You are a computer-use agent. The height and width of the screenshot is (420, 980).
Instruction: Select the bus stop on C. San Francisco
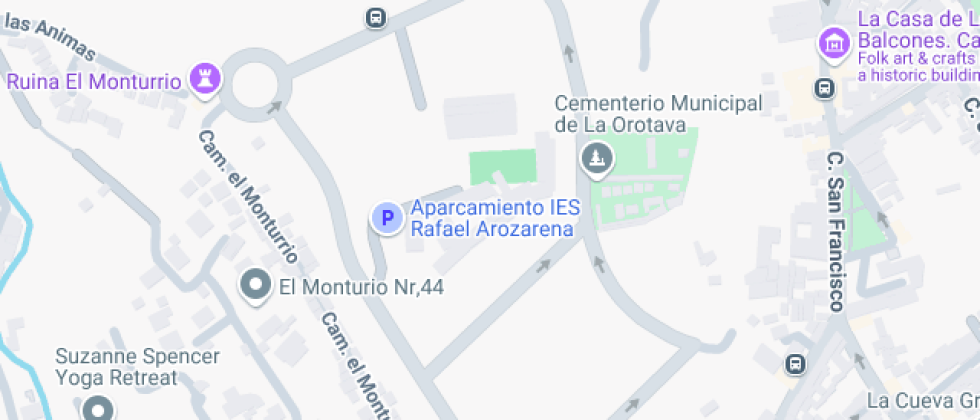pyautogui.click(x=824, y=88)
